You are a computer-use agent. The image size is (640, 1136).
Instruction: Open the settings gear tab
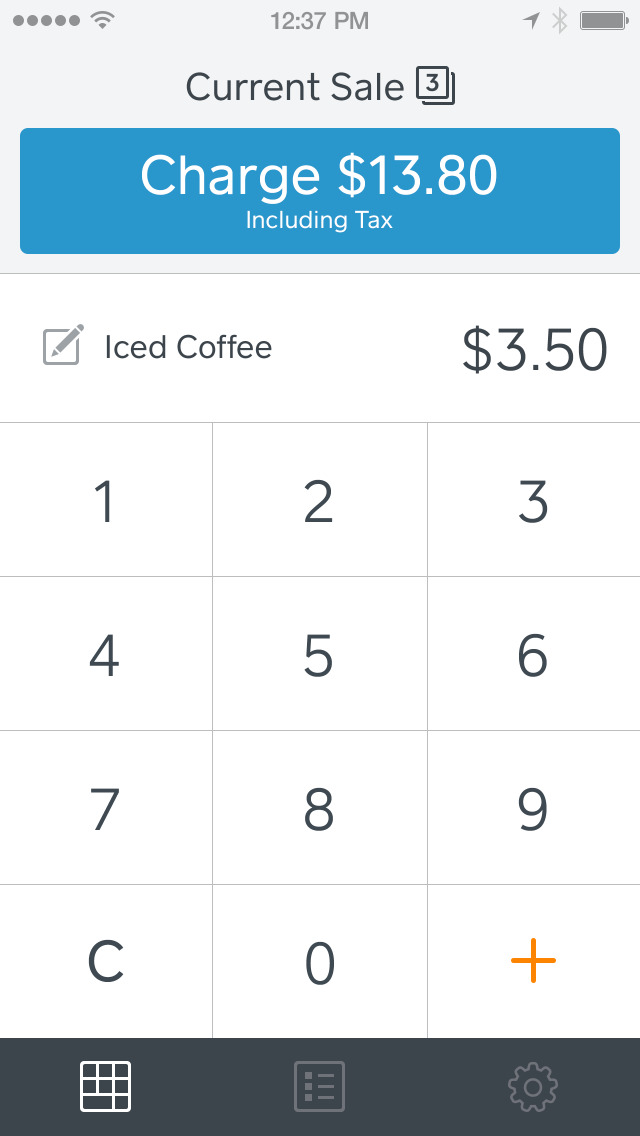533,1086
